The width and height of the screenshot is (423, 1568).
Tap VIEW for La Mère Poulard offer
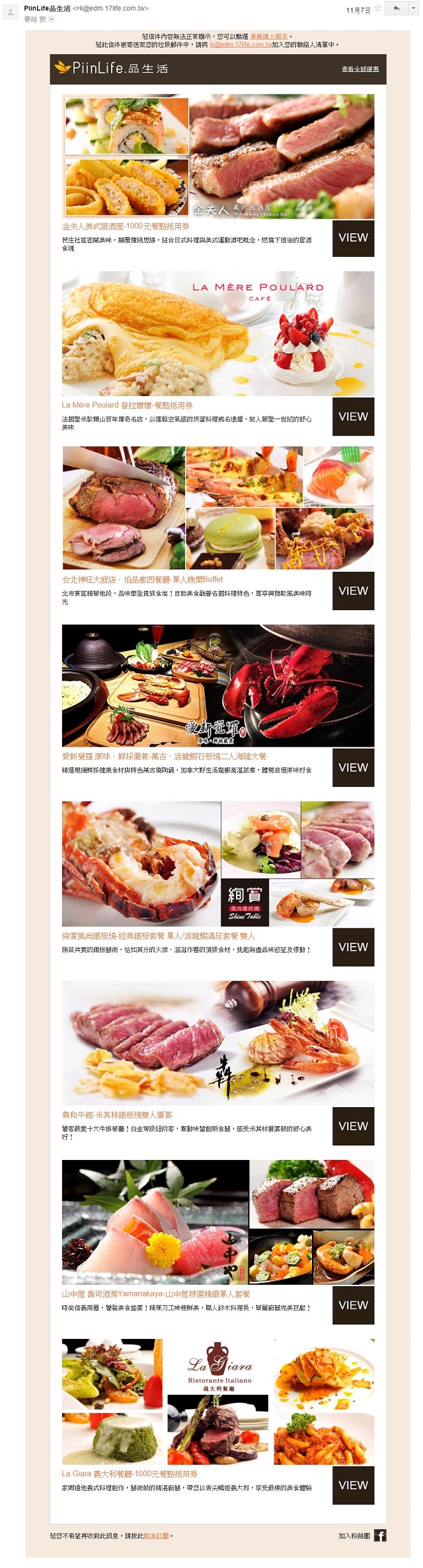pyautogui.click(x=353, y=417)
